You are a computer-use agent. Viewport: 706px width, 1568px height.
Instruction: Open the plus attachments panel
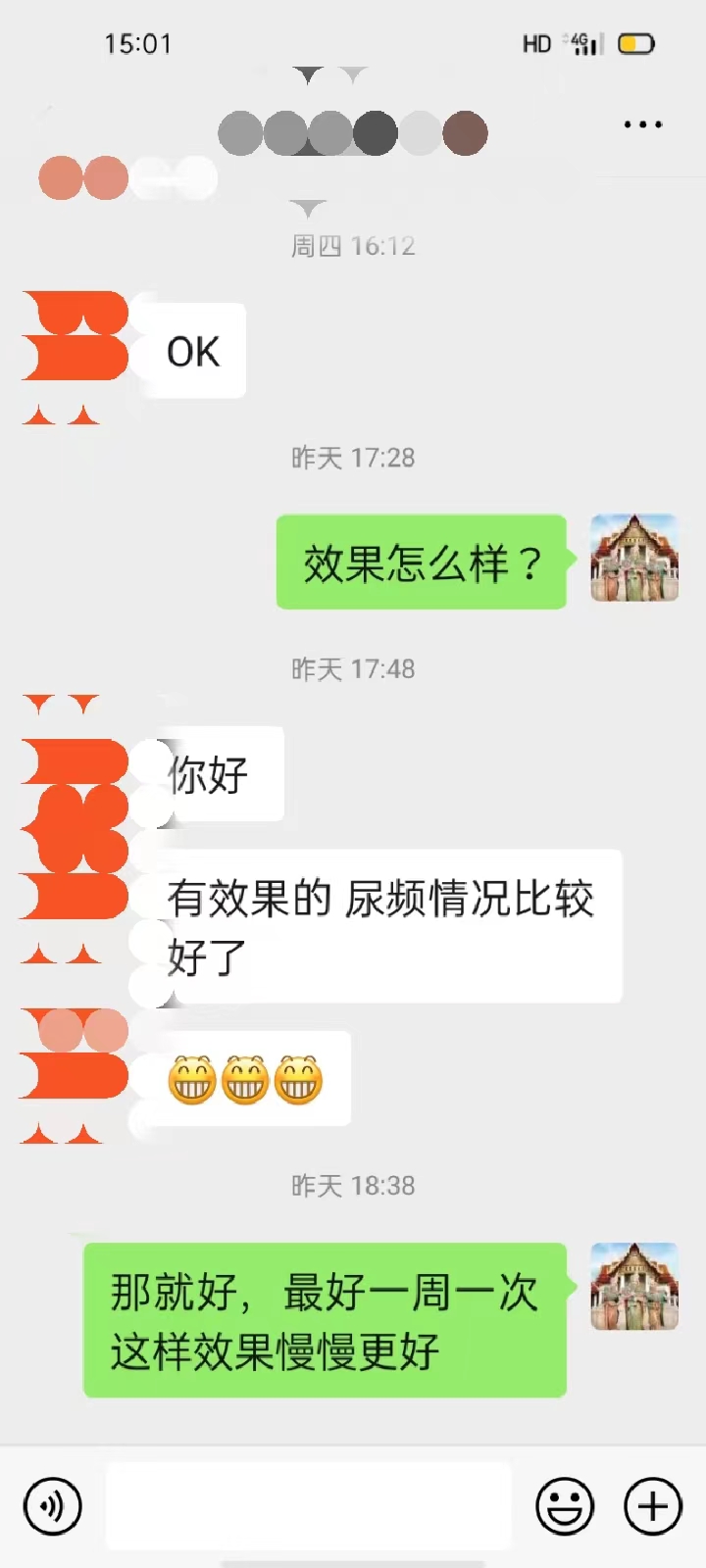coord(653,1506)
